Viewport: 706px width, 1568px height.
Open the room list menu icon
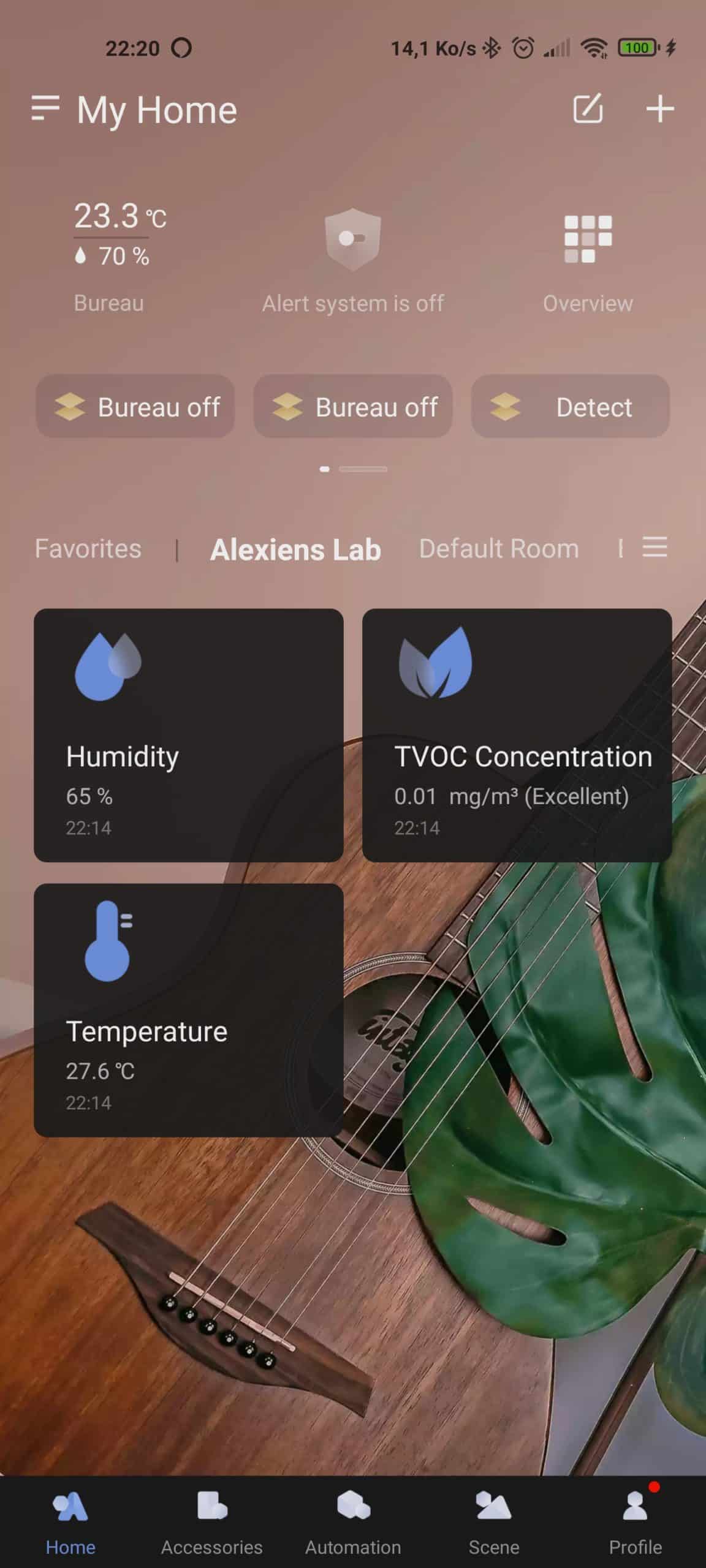655,547
